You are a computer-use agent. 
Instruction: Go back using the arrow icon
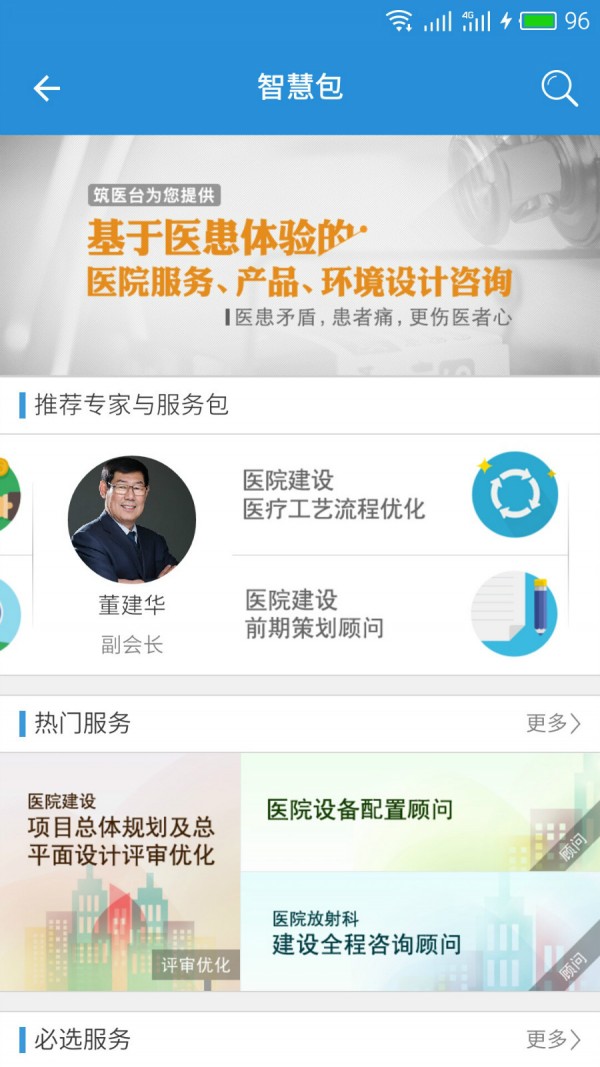click(x=46, y=88)
